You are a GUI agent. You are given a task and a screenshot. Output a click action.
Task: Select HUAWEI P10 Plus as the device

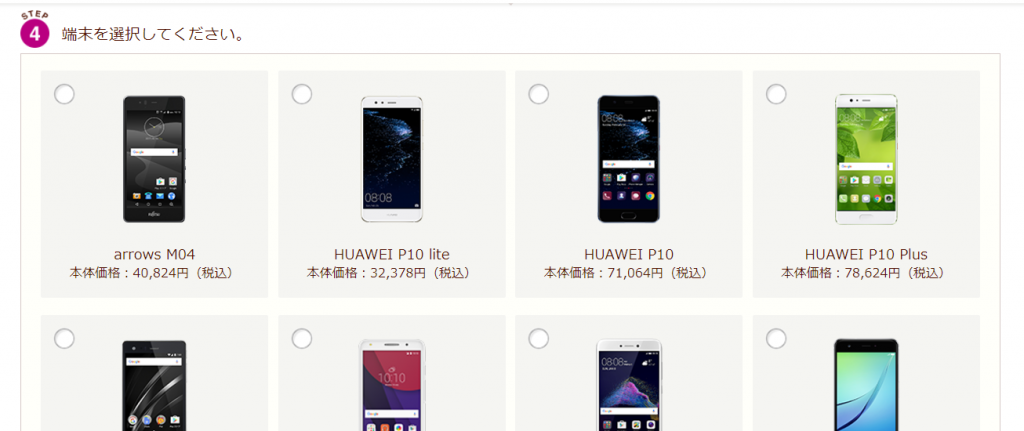click(x=776, y=94)
